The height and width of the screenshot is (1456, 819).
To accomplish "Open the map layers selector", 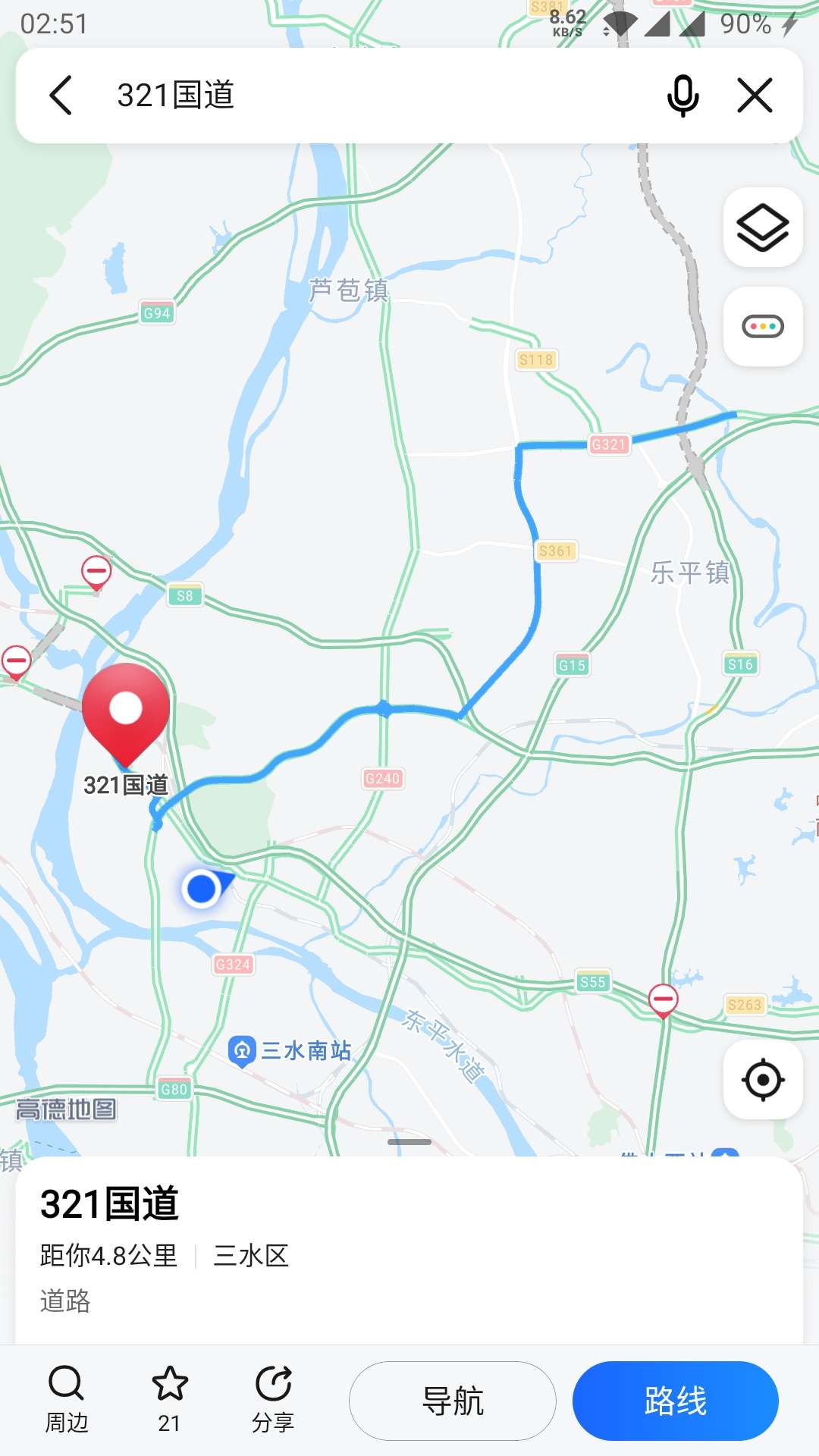I will (x=763, y=227).
